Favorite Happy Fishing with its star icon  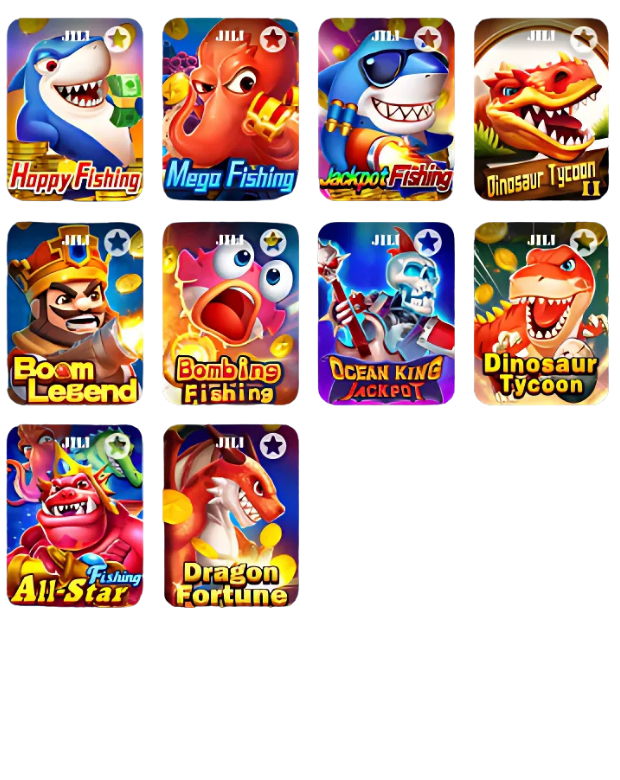point(118,39)
